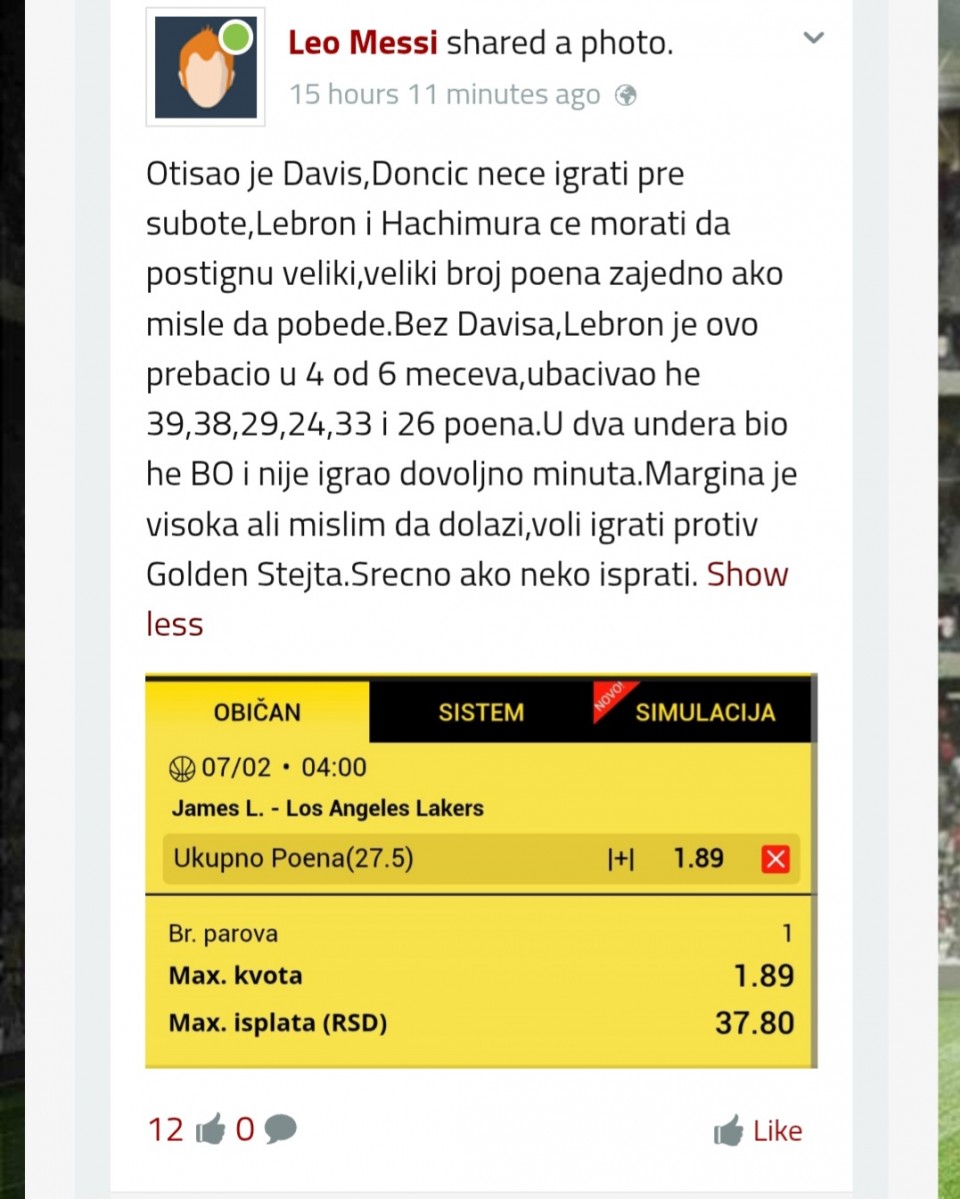Like this post
This screenshot has height=1199, width=960.
[x=758, y=1131]
